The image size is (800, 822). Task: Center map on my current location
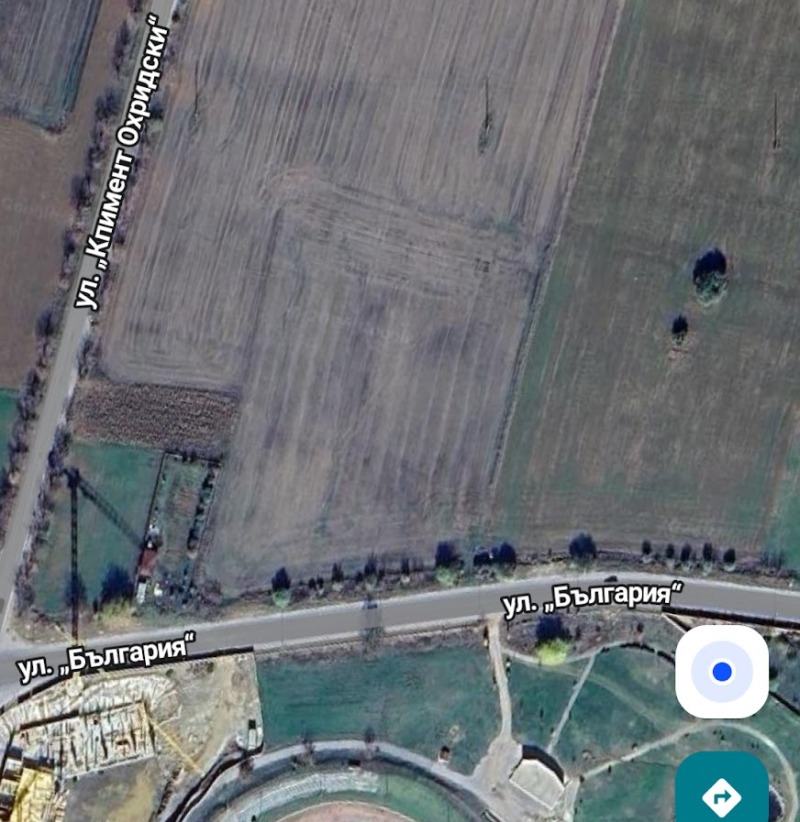(722, 671)
